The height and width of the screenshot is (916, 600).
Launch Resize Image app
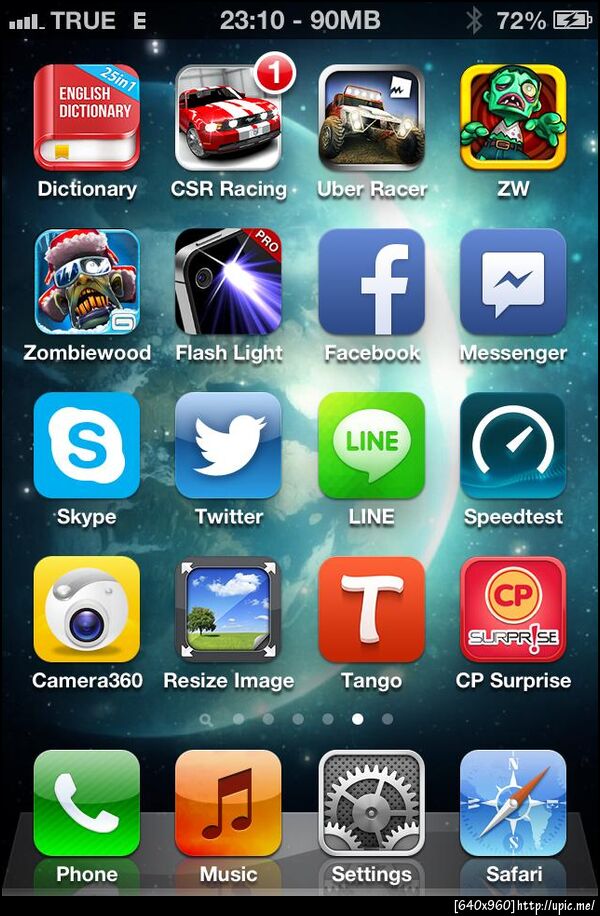click(228, 609)
